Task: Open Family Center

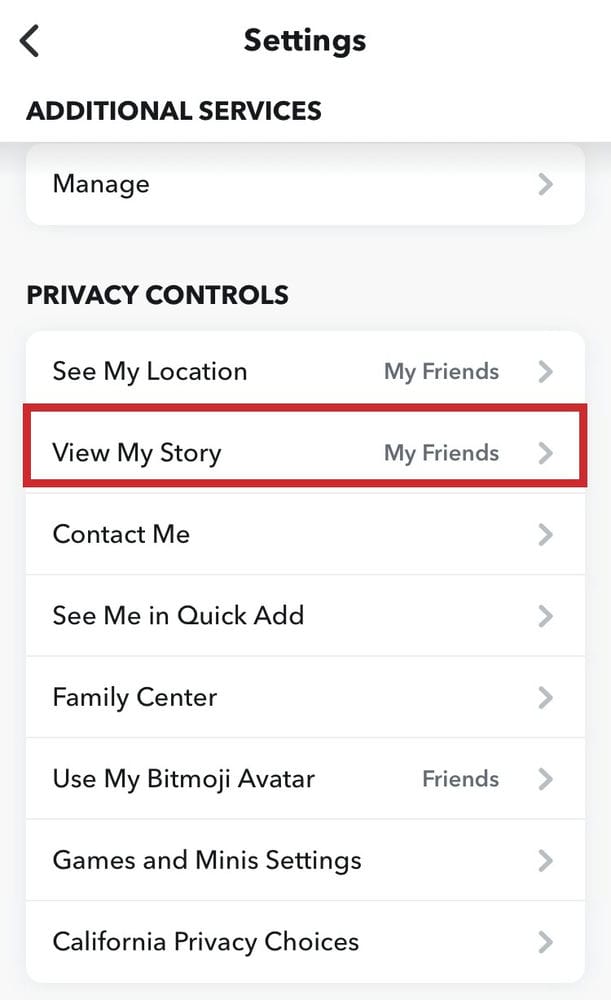Action: (304, 697)
